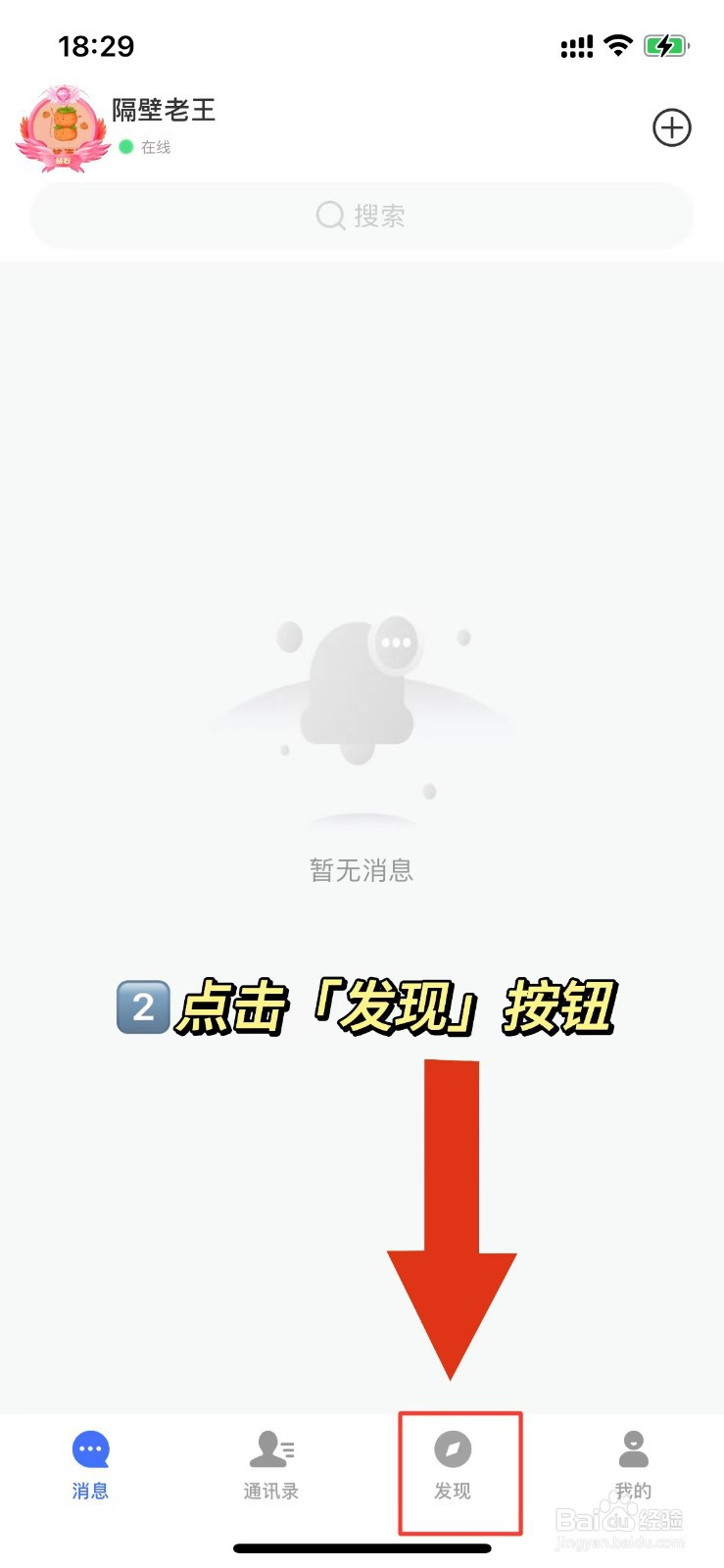Tap the Wi-Fi icon in status bar

click(618, 44)
